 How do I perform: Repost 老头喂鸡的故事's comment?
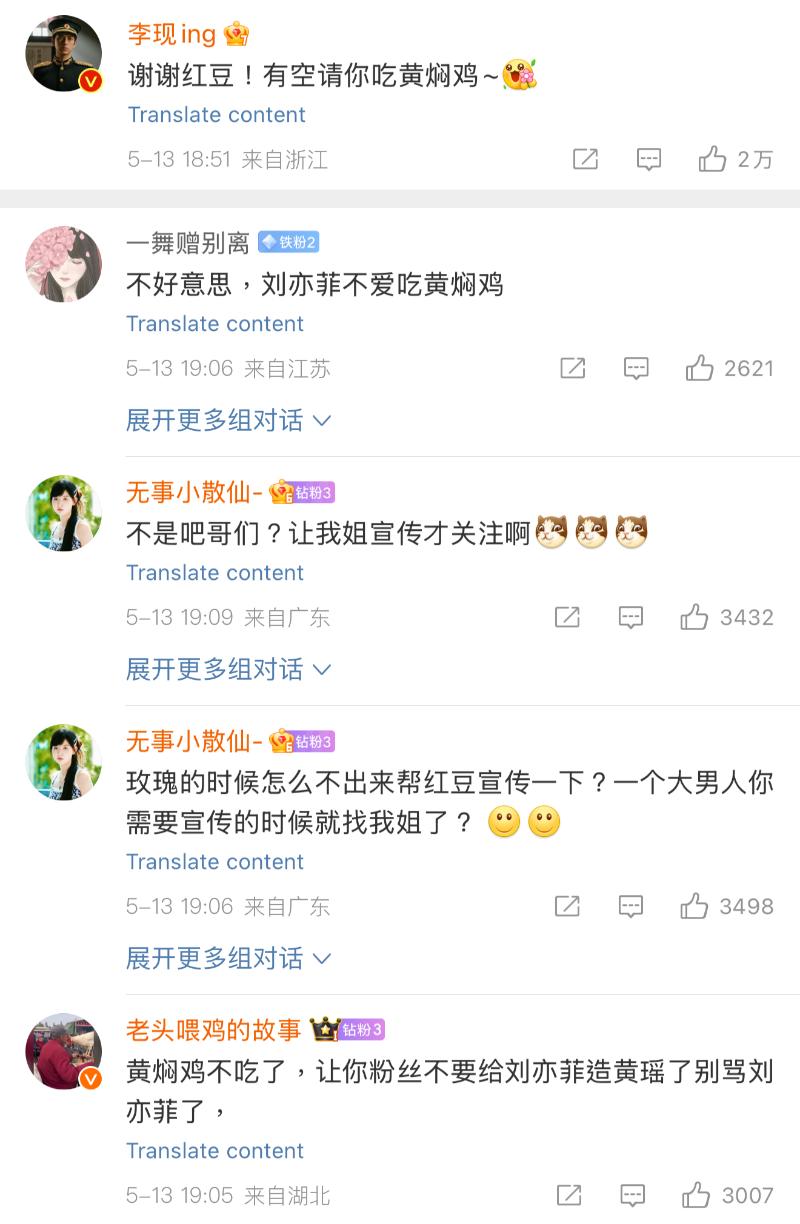569,1195
